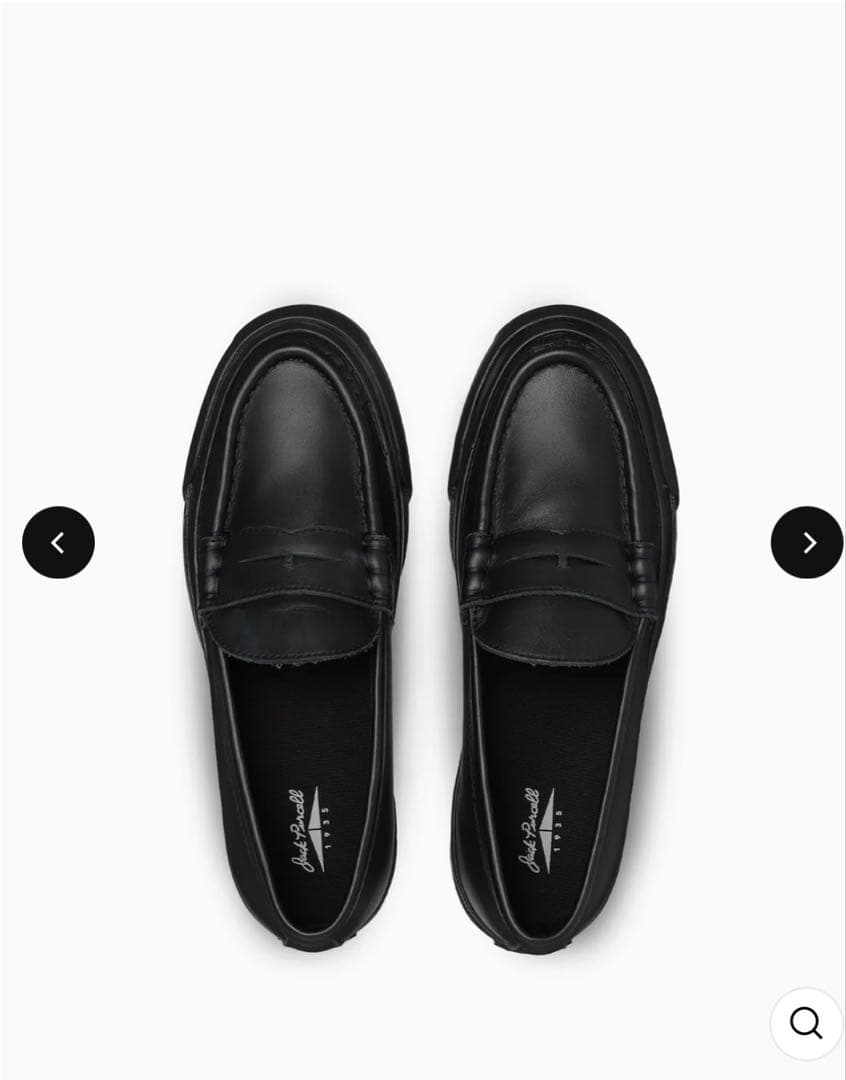Click the left carousel navigation control
Screen dimensions: 846x1080
tap(59, 542)
